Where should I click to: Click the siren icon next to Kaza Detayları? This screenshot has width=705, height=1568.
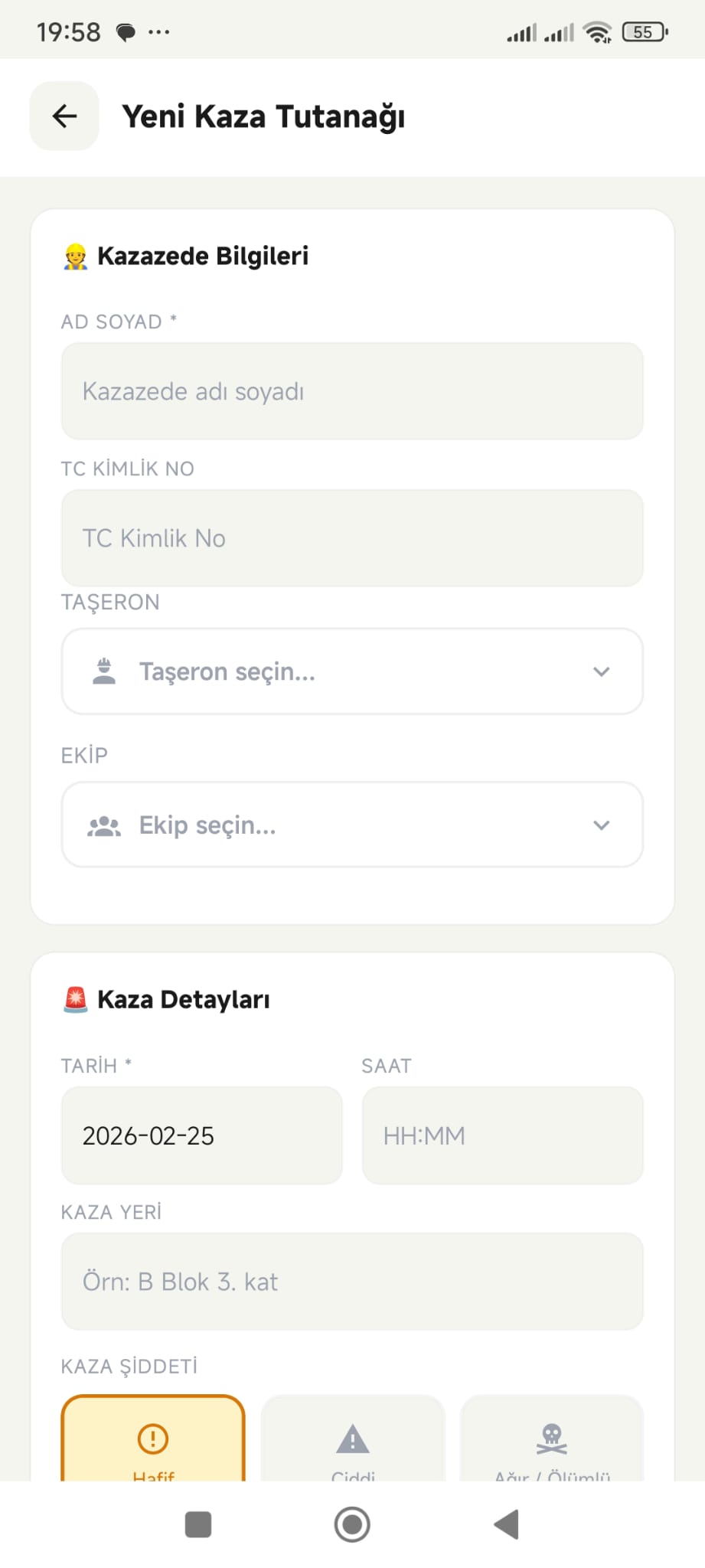[x=74, y=997]
